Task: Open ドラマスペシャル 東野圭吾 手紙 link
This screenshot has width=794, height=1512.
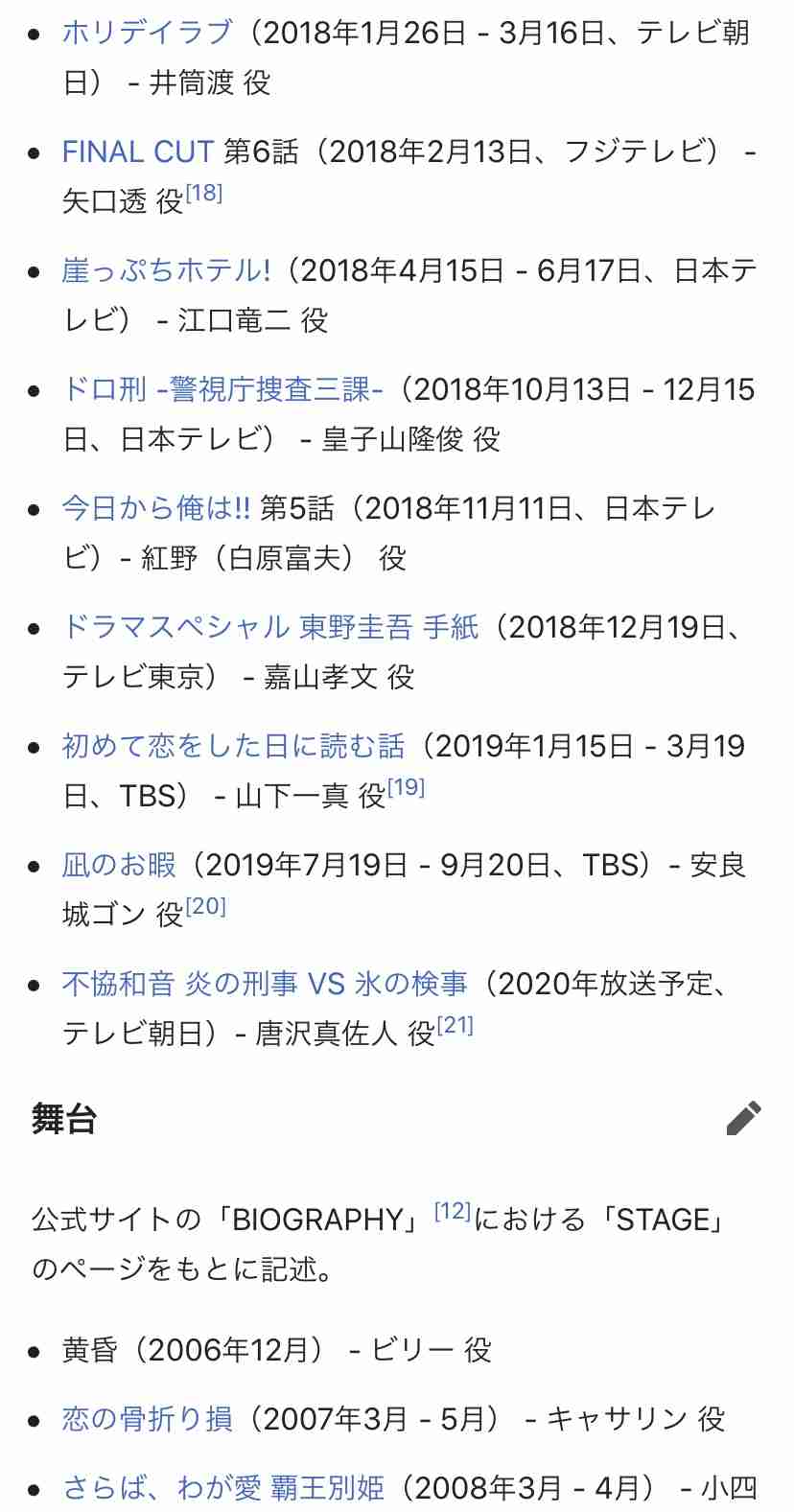Action: [x=270, y=627]
